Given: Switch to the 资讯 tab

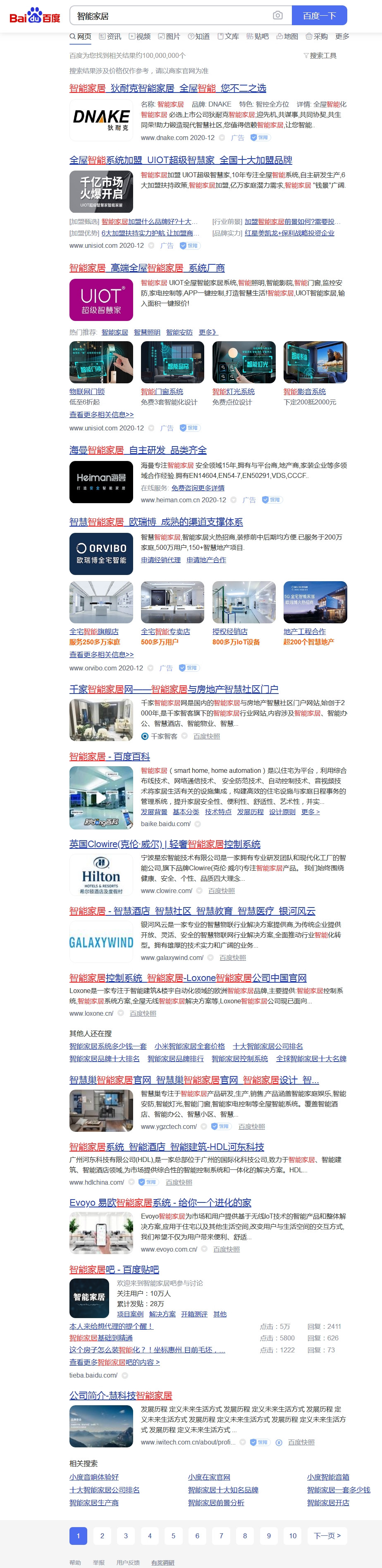Looking at the screenshot, I should (x=110, y=36).
